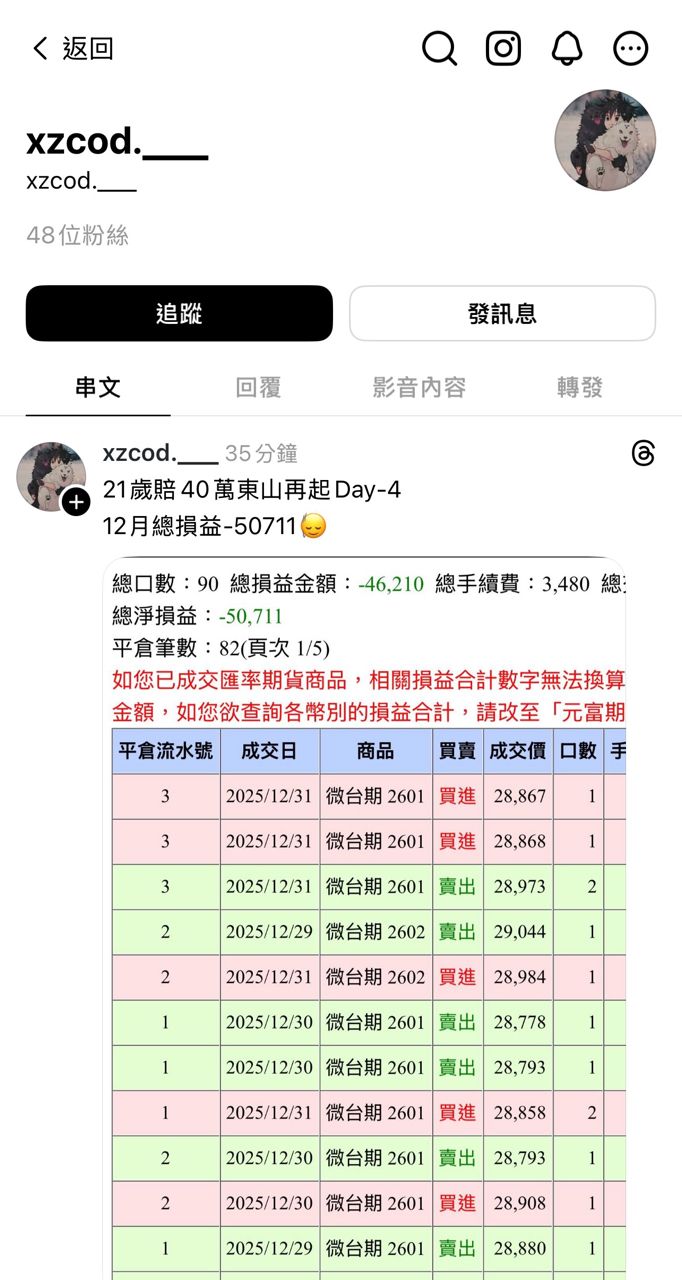Switch to the 回覆 tab
Viewport: 682px width, 1280px height.
pos(258,388)
